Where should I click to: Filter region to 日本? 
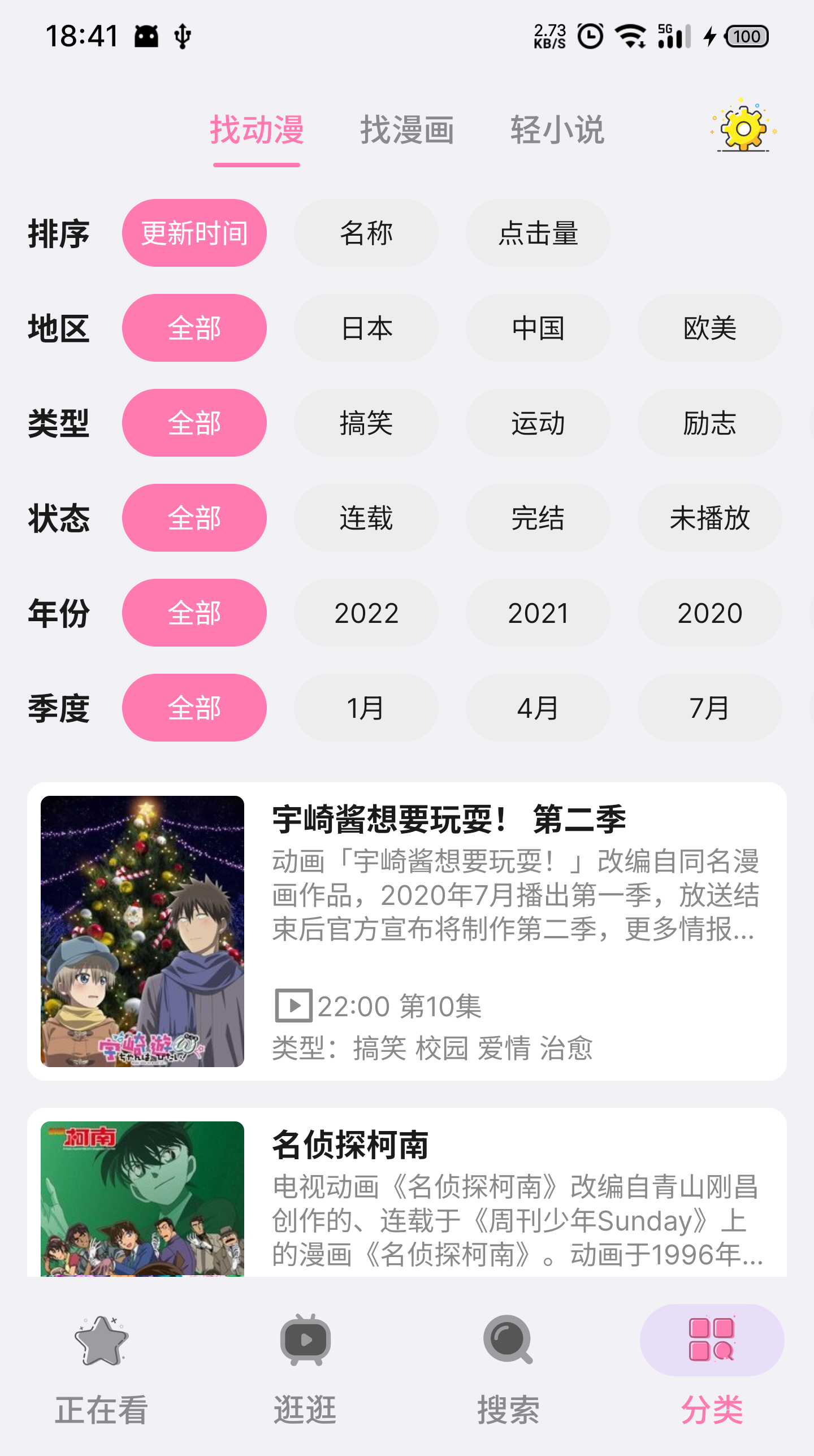coord(366,328)
